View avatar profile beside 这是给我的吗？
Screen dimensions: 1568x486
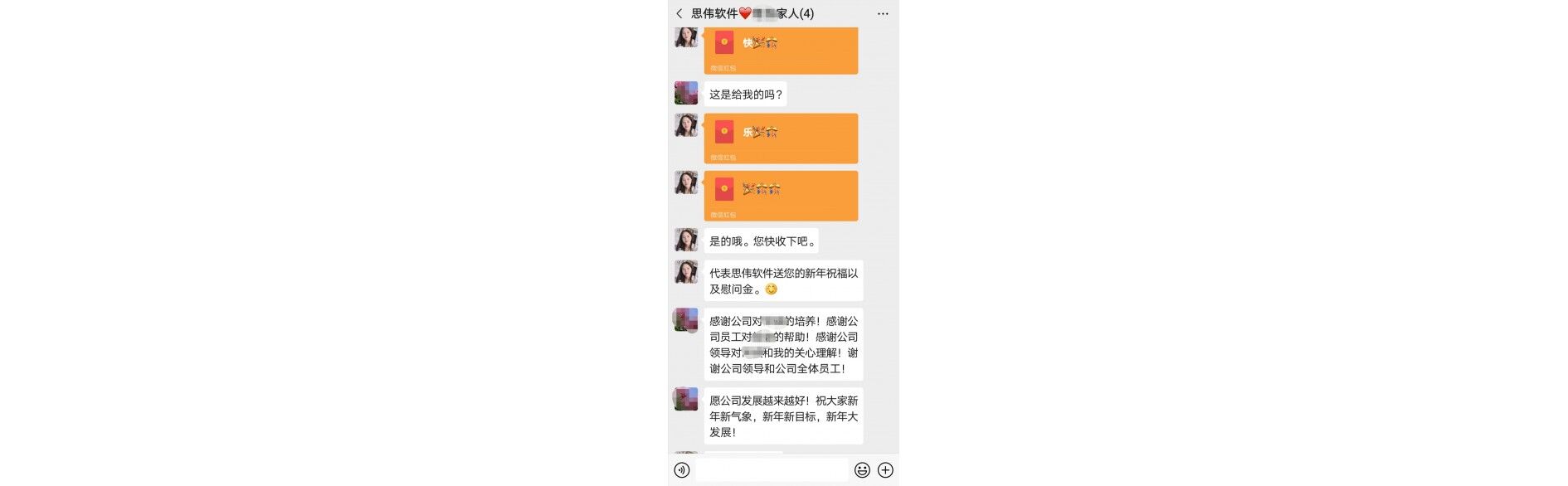[x=686, y=93]
